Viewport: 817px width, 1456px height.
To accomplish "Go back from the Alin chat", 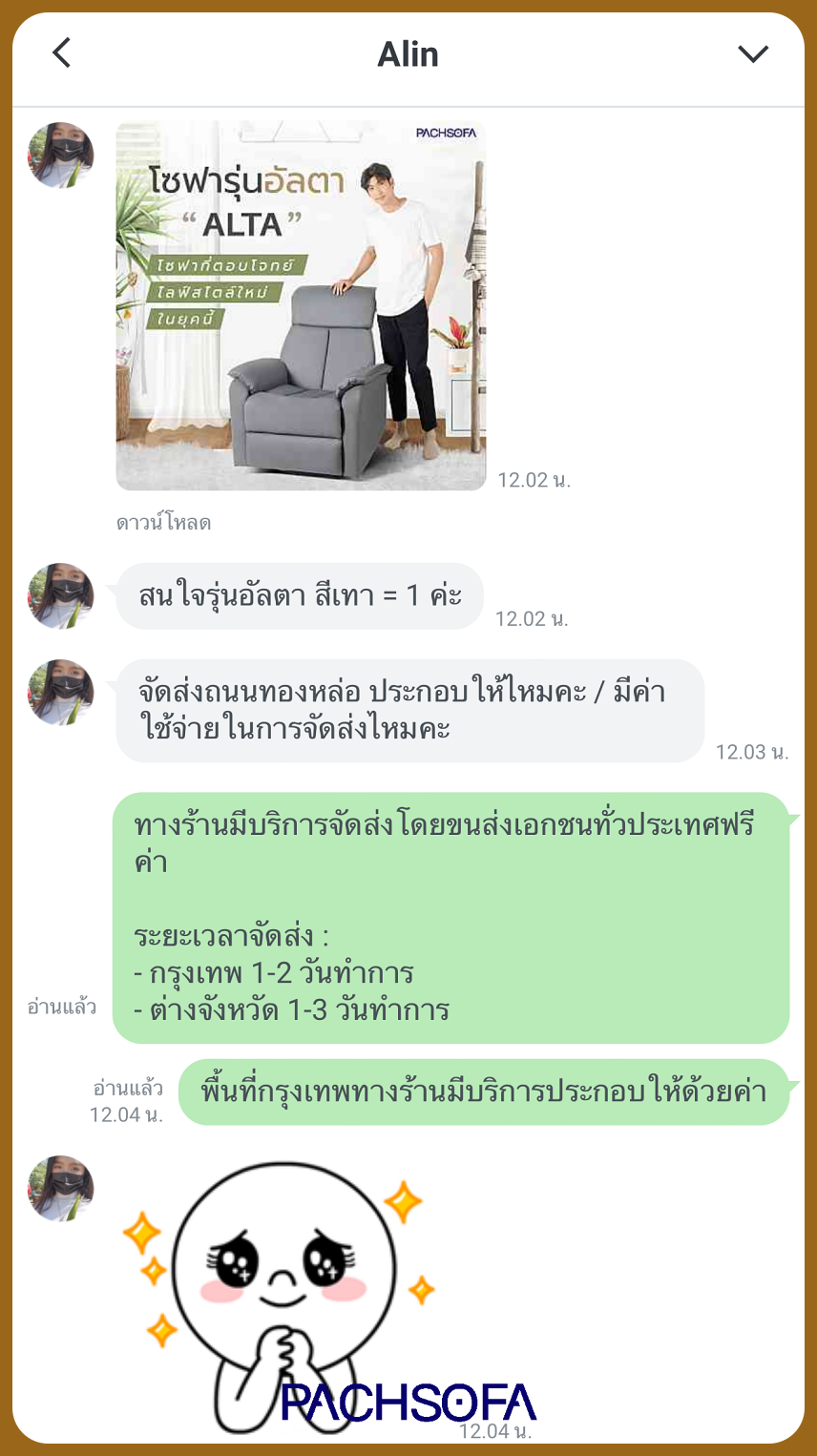I will (62, 52).
